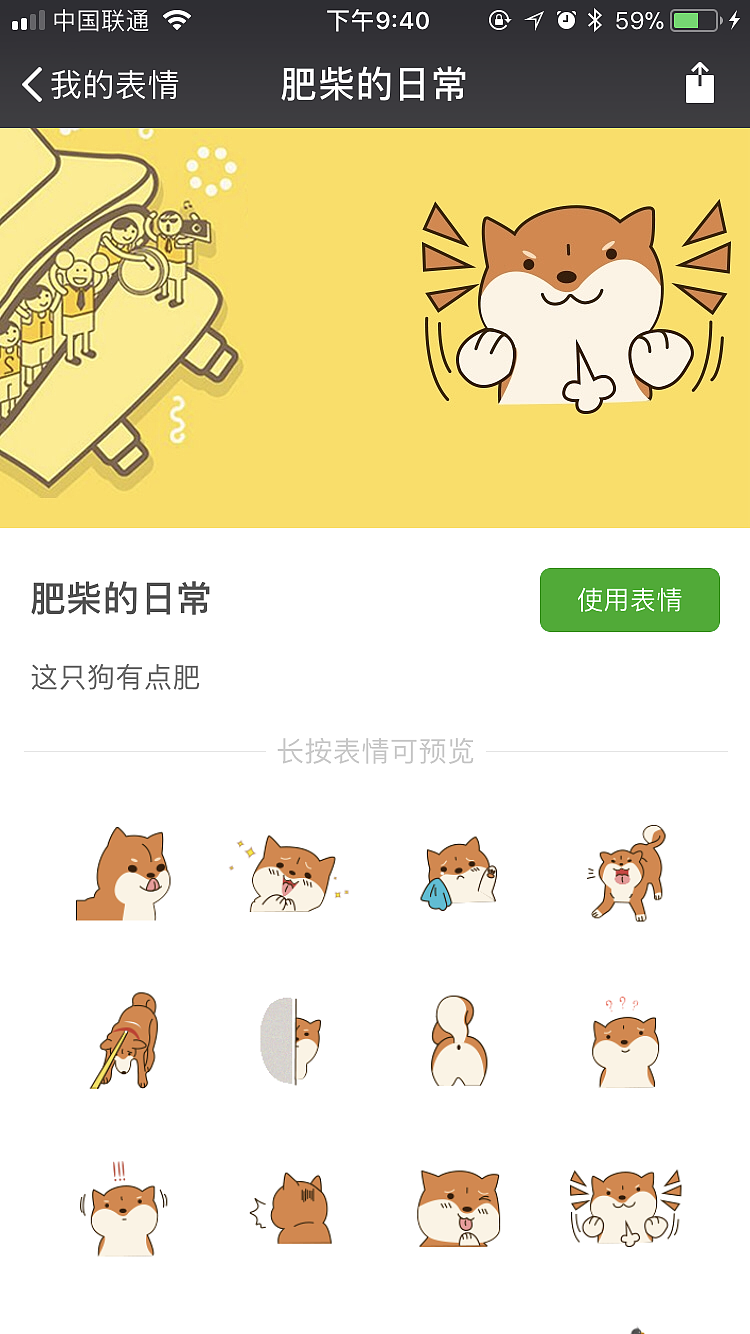750x1334 pixels.
Task: Tap the share icon at top right
Action: [700, 86]
